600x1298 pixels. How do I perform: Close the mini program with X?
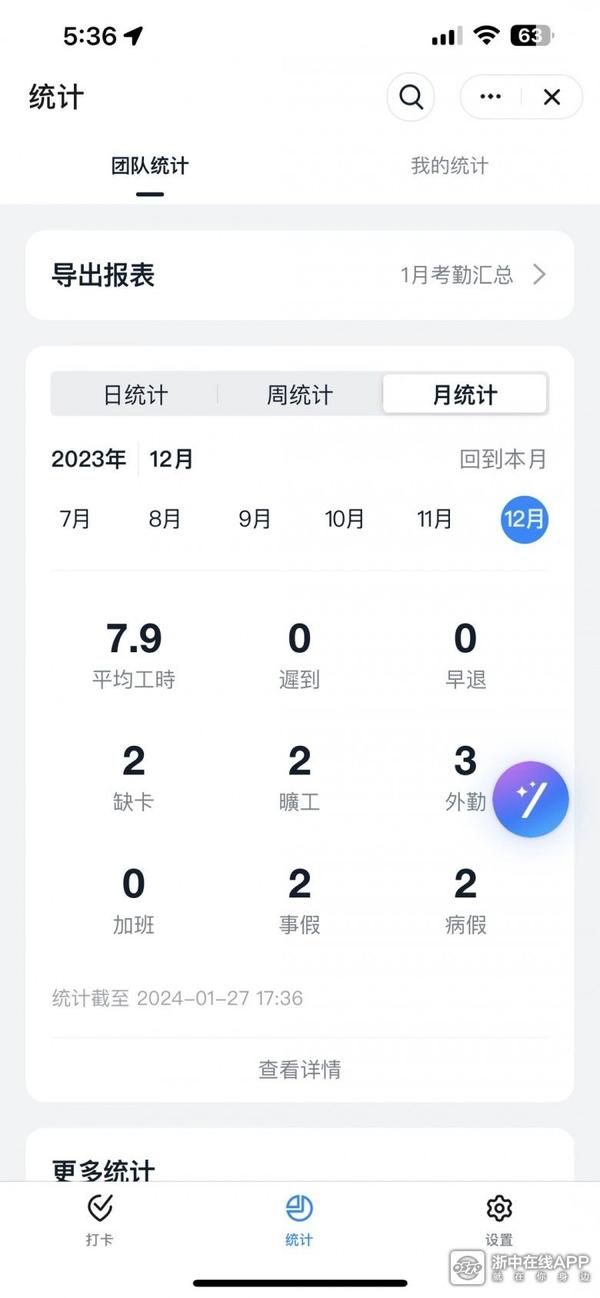pos(551,97)
